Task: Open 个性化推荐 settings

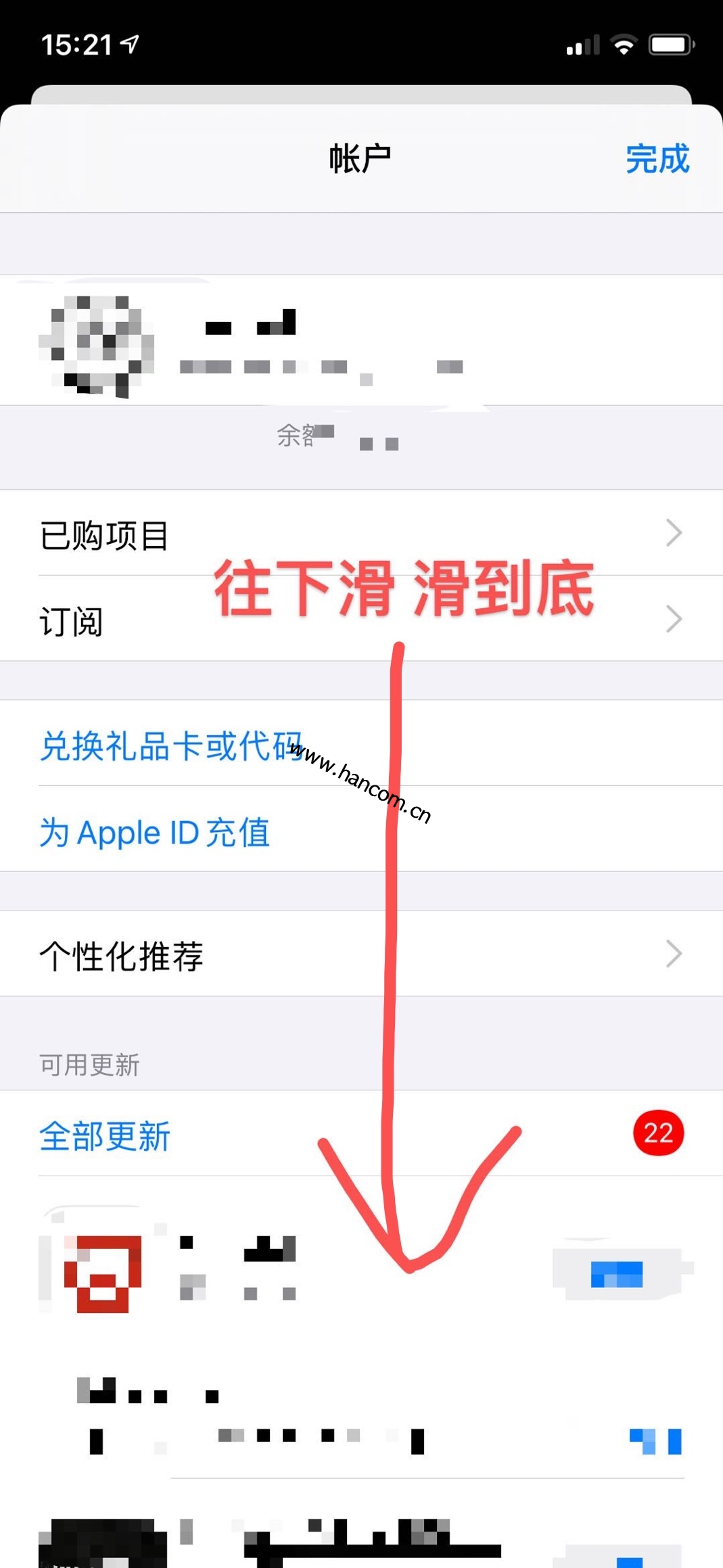Action: (x=361, y=953)
